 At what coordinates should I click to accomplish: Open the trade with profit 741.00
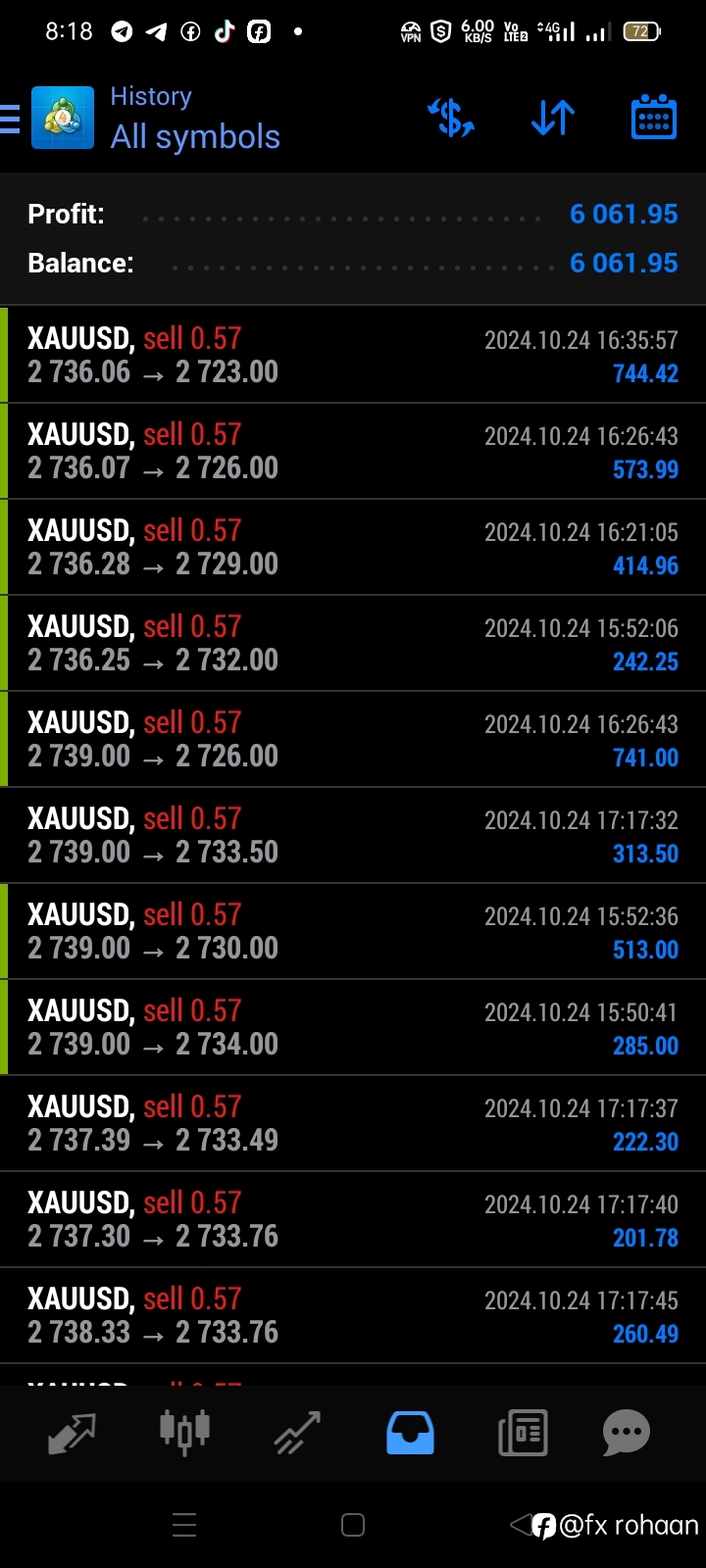(x=353, y=739)
